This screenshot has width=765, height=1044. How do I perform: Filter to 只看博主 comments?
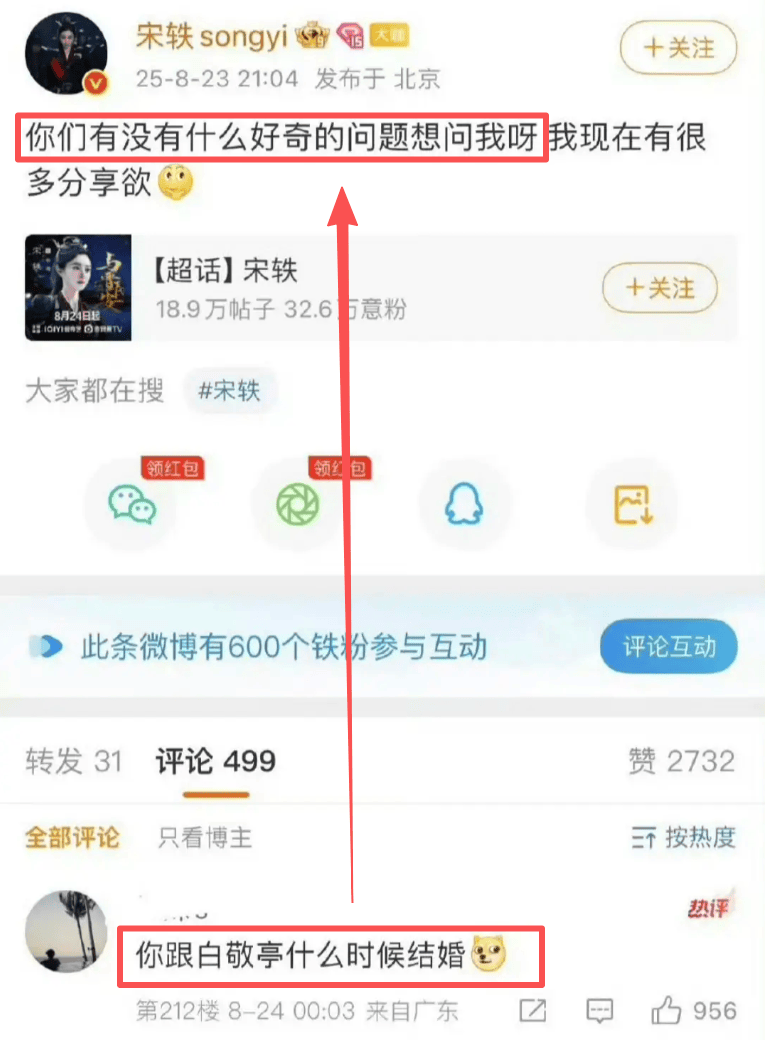[x=205, y=837]
